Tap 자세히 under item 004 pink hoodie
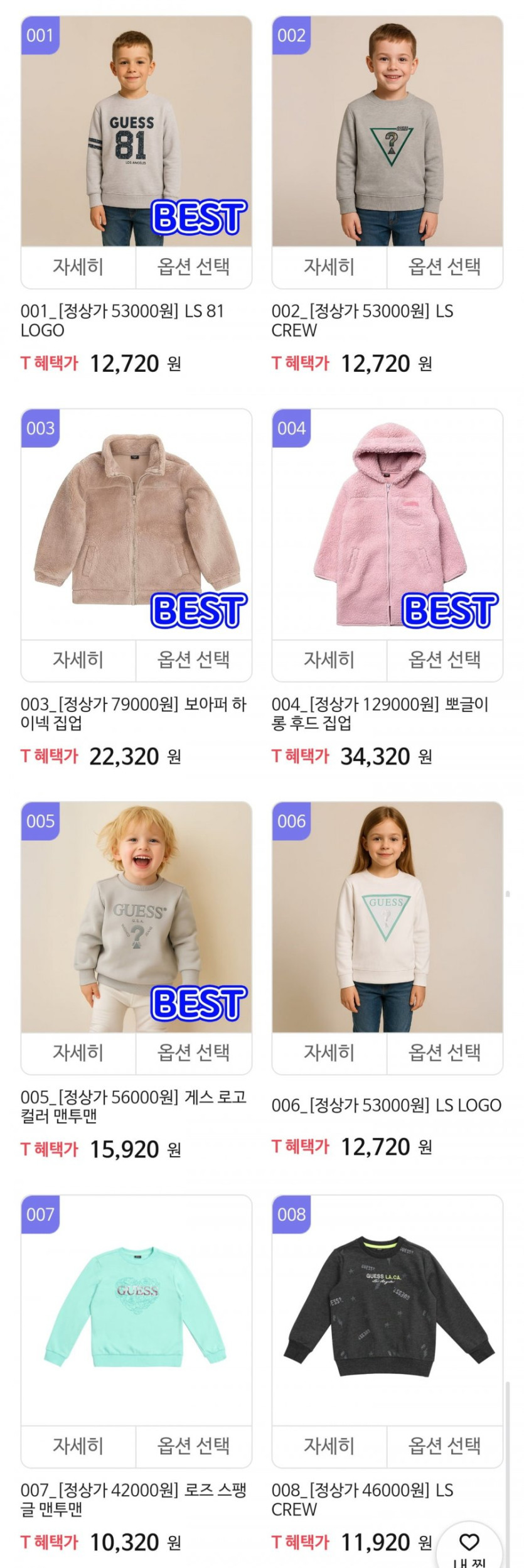 (x=329, y=661)
